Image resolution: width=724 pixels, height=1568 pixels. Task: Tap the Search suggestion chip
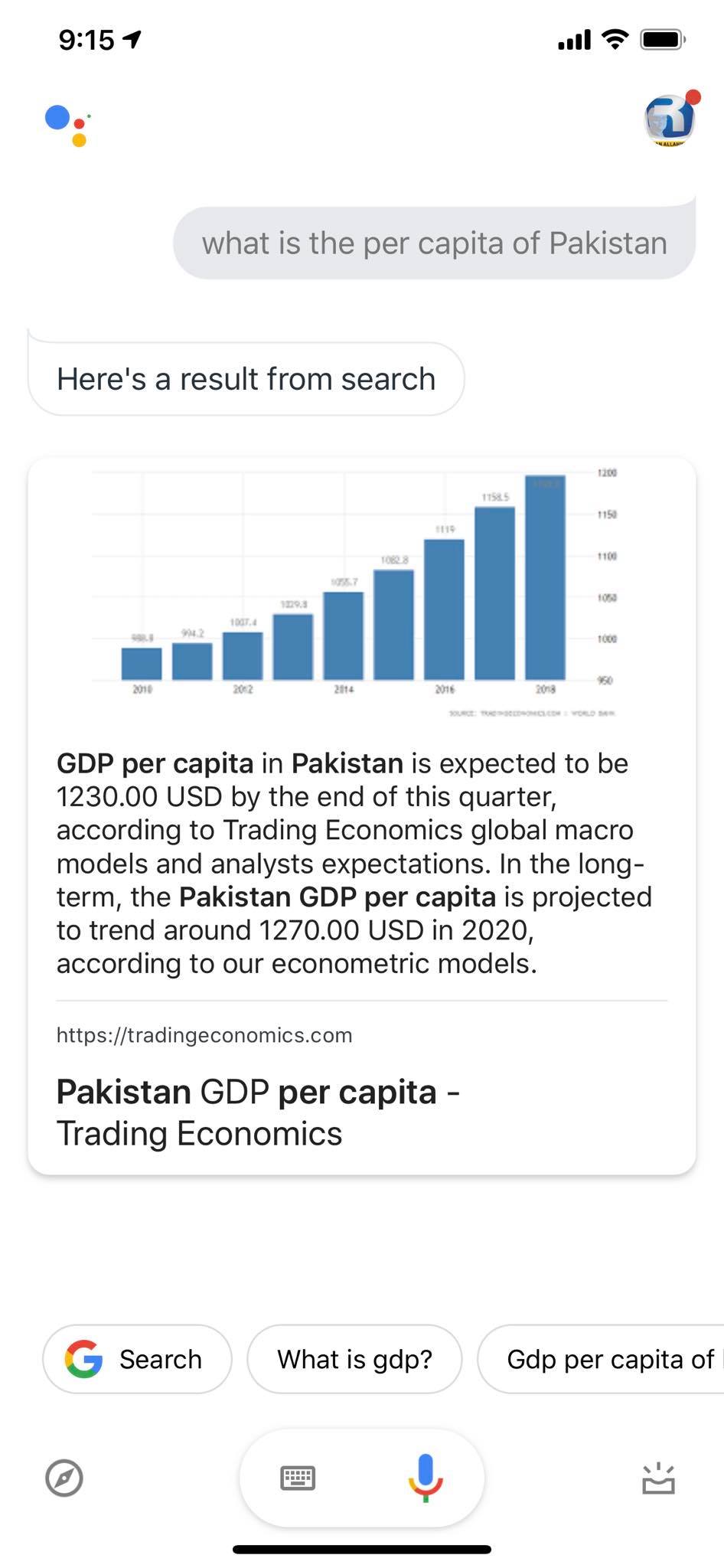point(137,1359)
